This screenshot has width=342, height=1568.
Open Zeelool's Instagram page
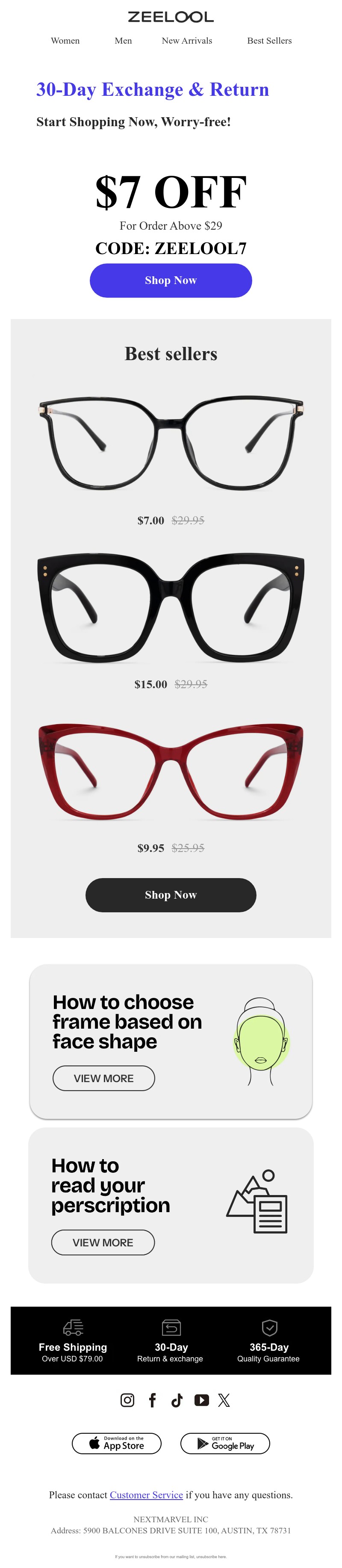coord(127,1400)
